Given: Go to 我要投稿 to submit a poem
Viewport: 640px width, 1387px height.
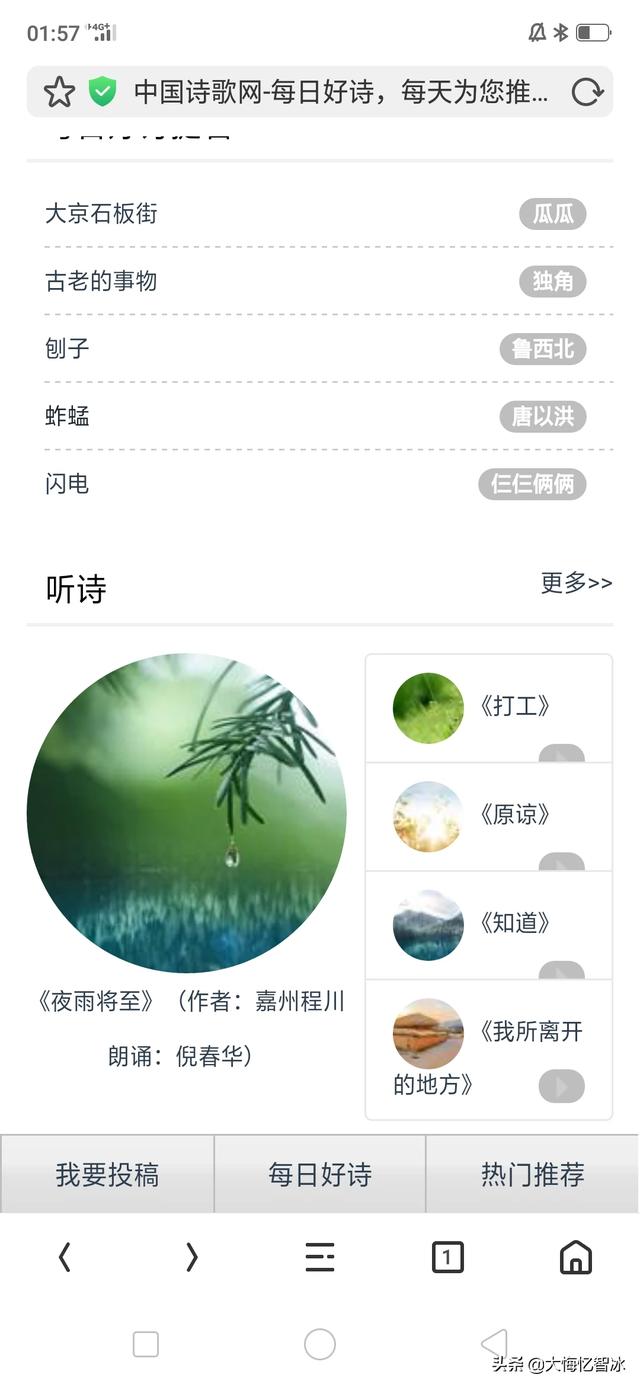Looking at the screenshot, I should 107,1174.
